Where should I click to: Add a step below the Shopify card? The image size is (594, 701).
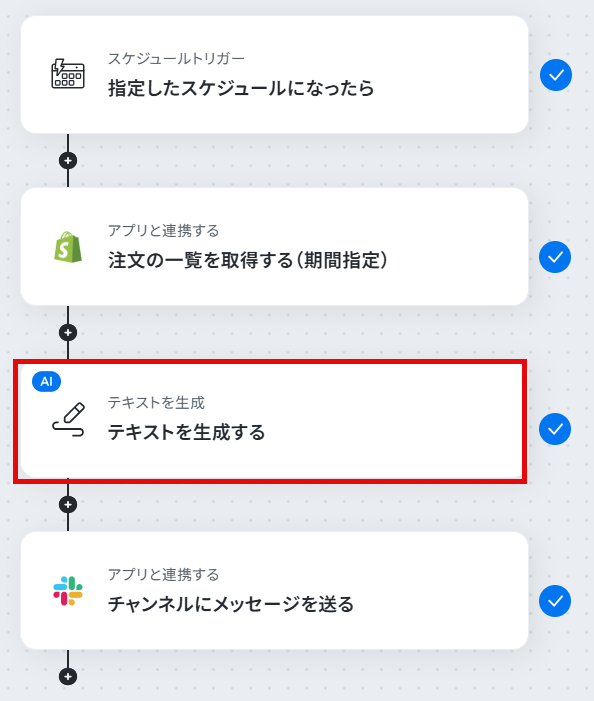[68, 333]
